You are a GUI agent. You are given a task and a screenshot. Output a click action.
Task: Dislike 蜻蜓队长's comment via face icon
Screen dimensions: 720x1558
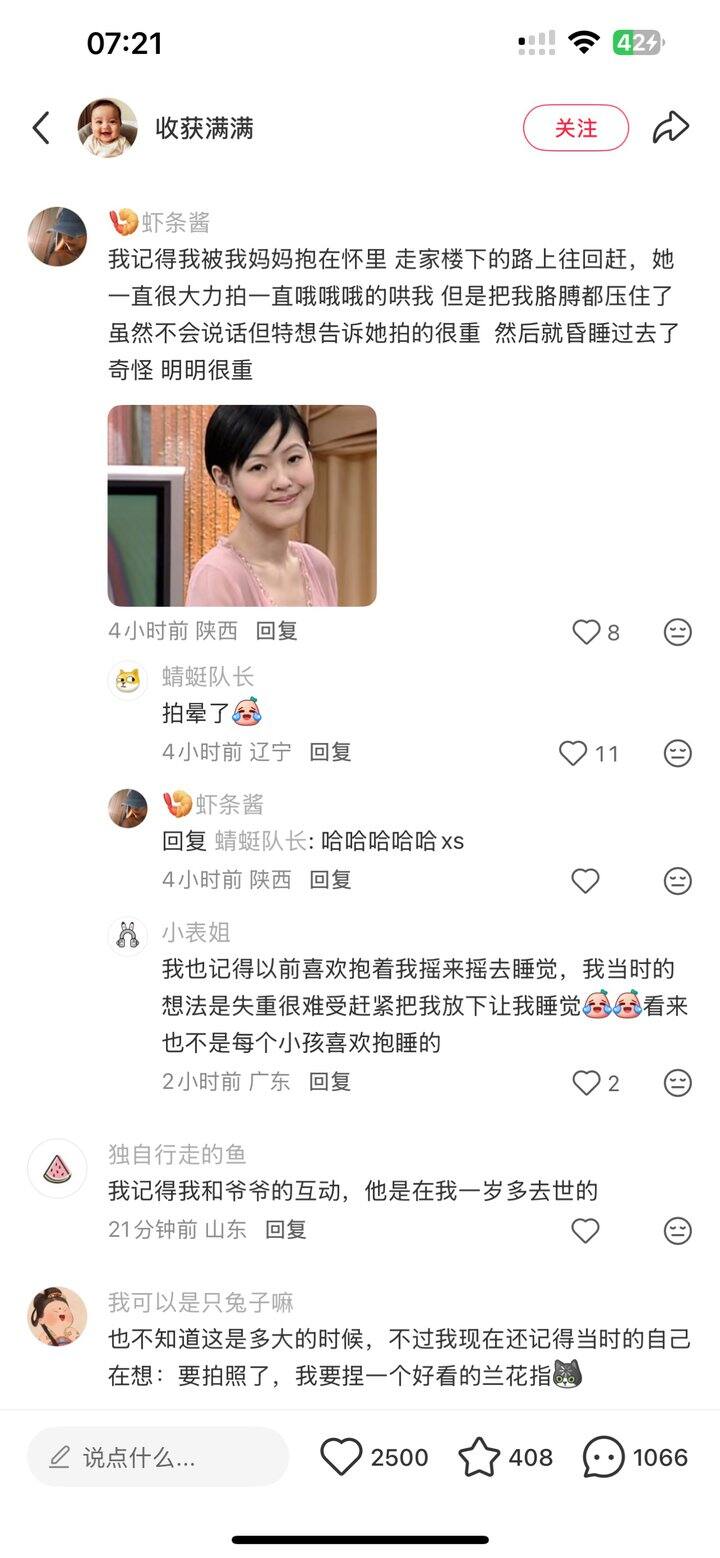point(678,753)
